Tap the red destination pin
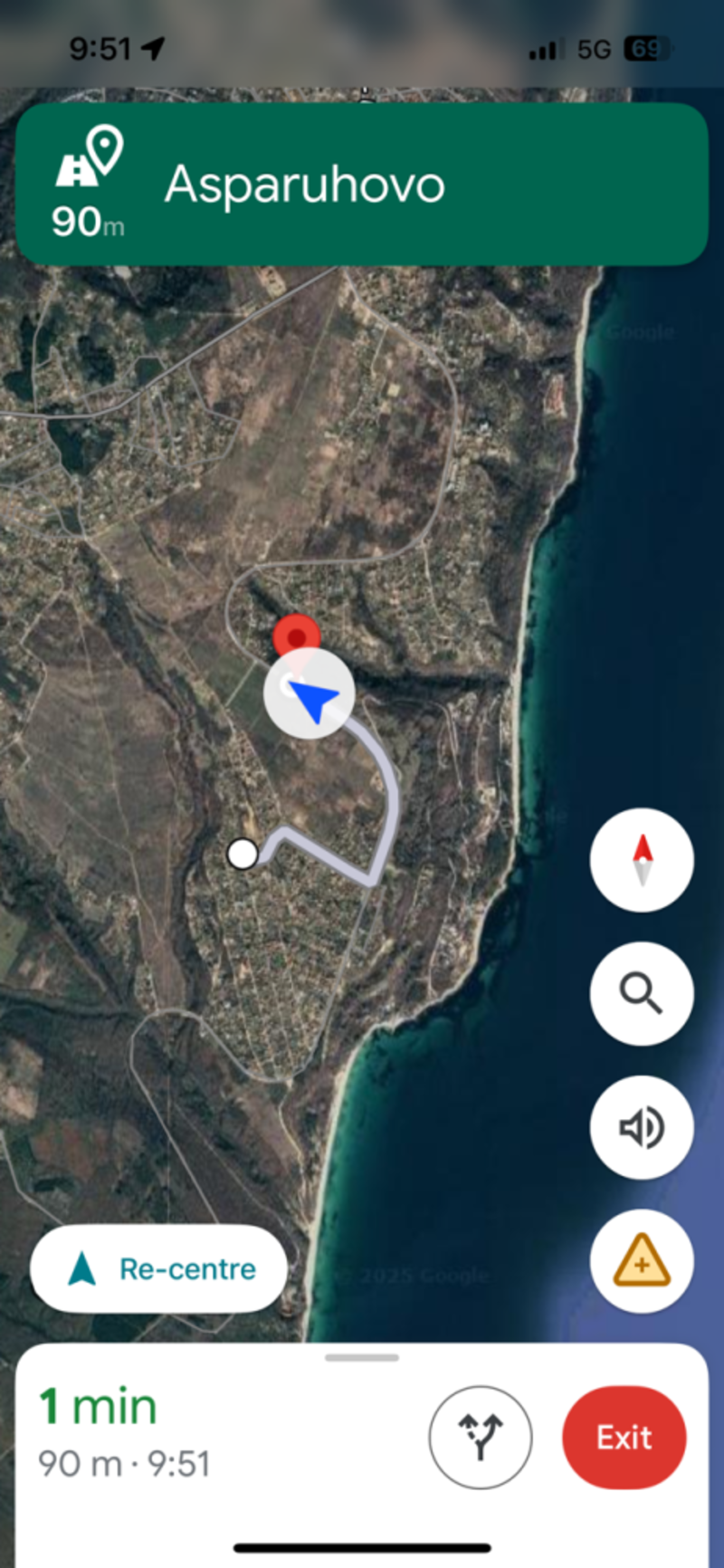The width and height of the screenshot is (724, 1568). click(x=296, y=636)
